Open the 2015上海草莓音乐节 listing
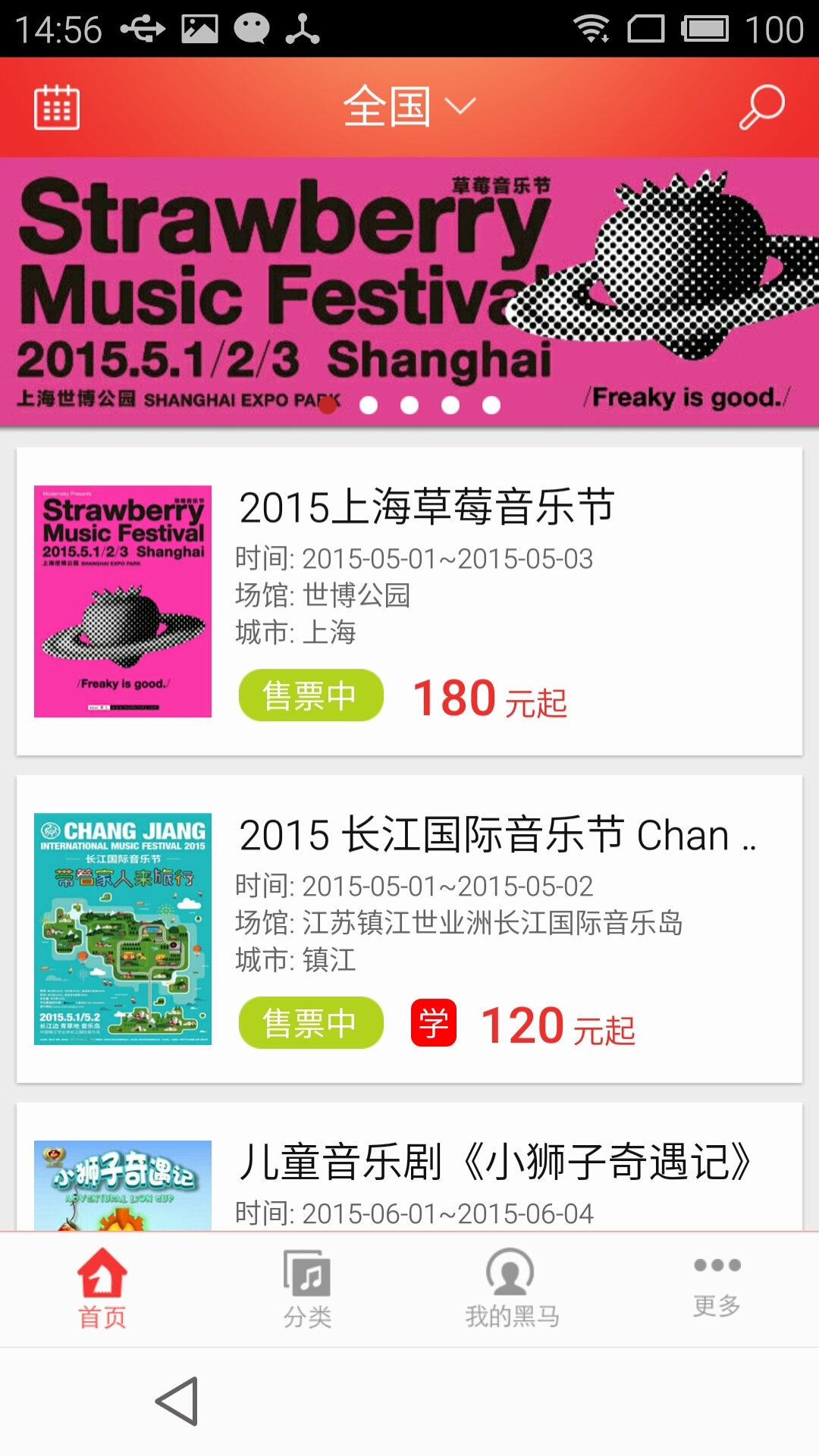This screenshot has height=1456, width=819. 409,601
